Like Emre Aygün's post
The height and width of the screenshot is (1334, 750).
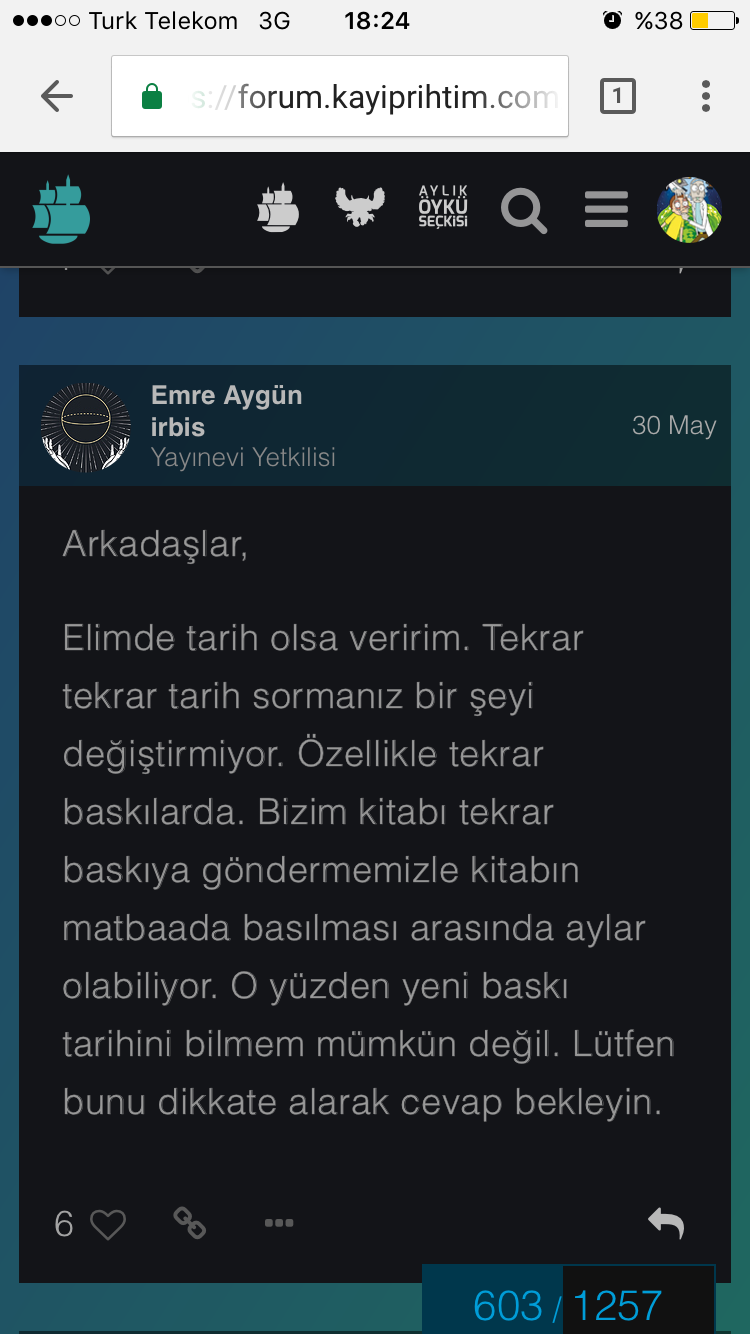(108, 1224)
